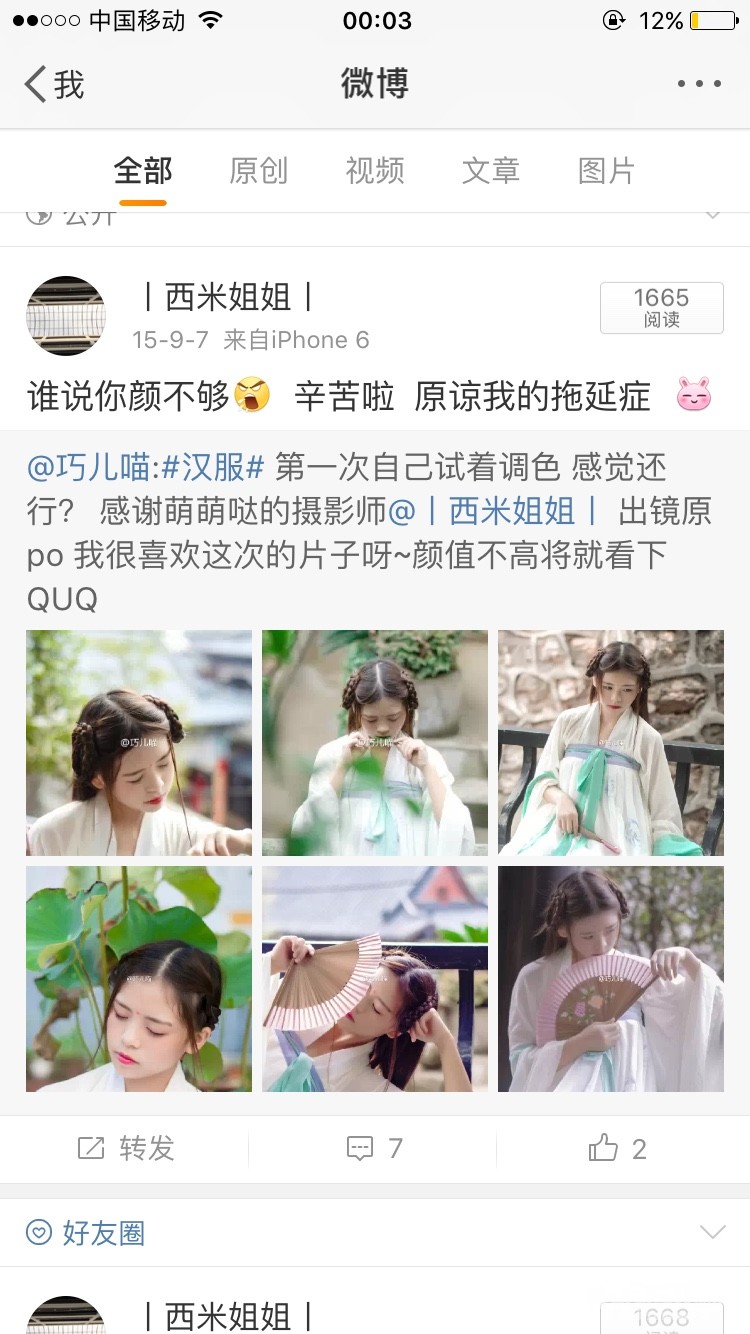Open the stone wall bench photo
Image resolution: width=750 pixels, height=1334 pixels.
[611, 743]
